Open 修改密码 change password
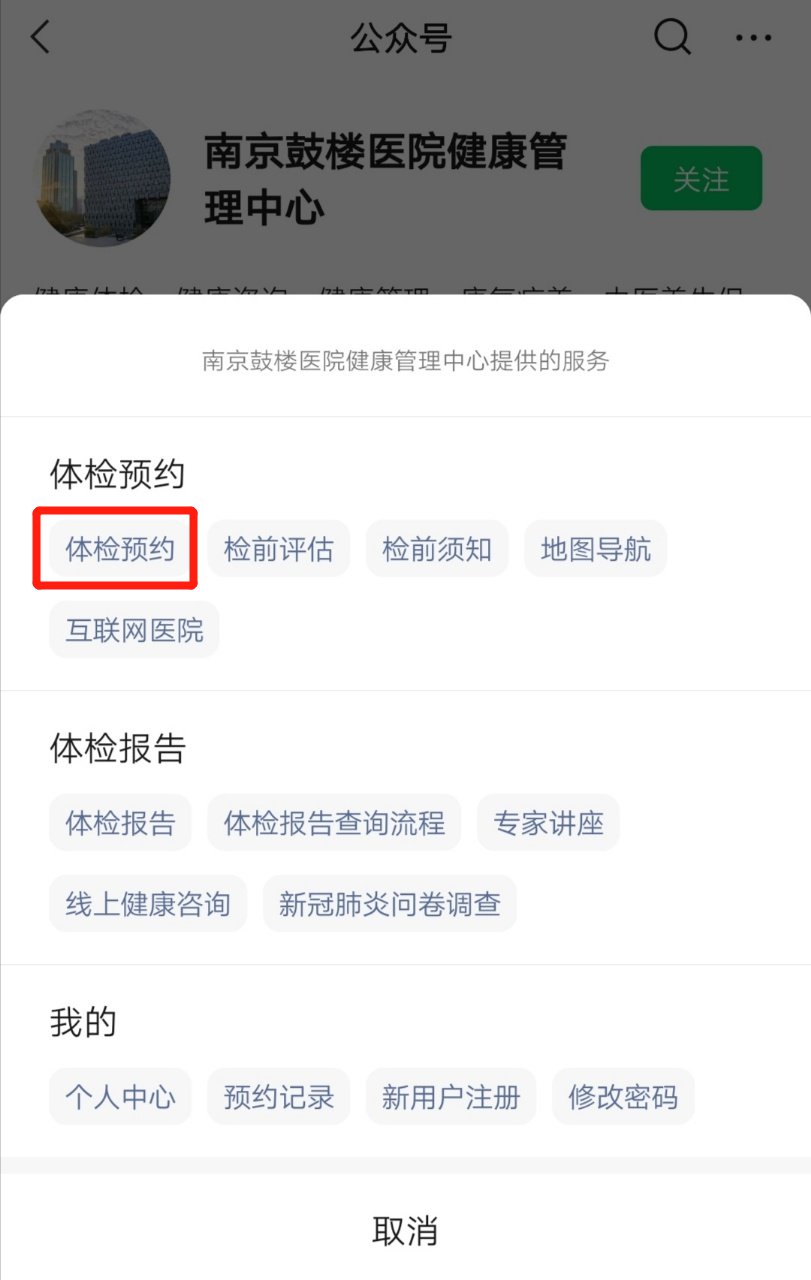This screenshot has height=1280, width=811. tap(623, 1097)
